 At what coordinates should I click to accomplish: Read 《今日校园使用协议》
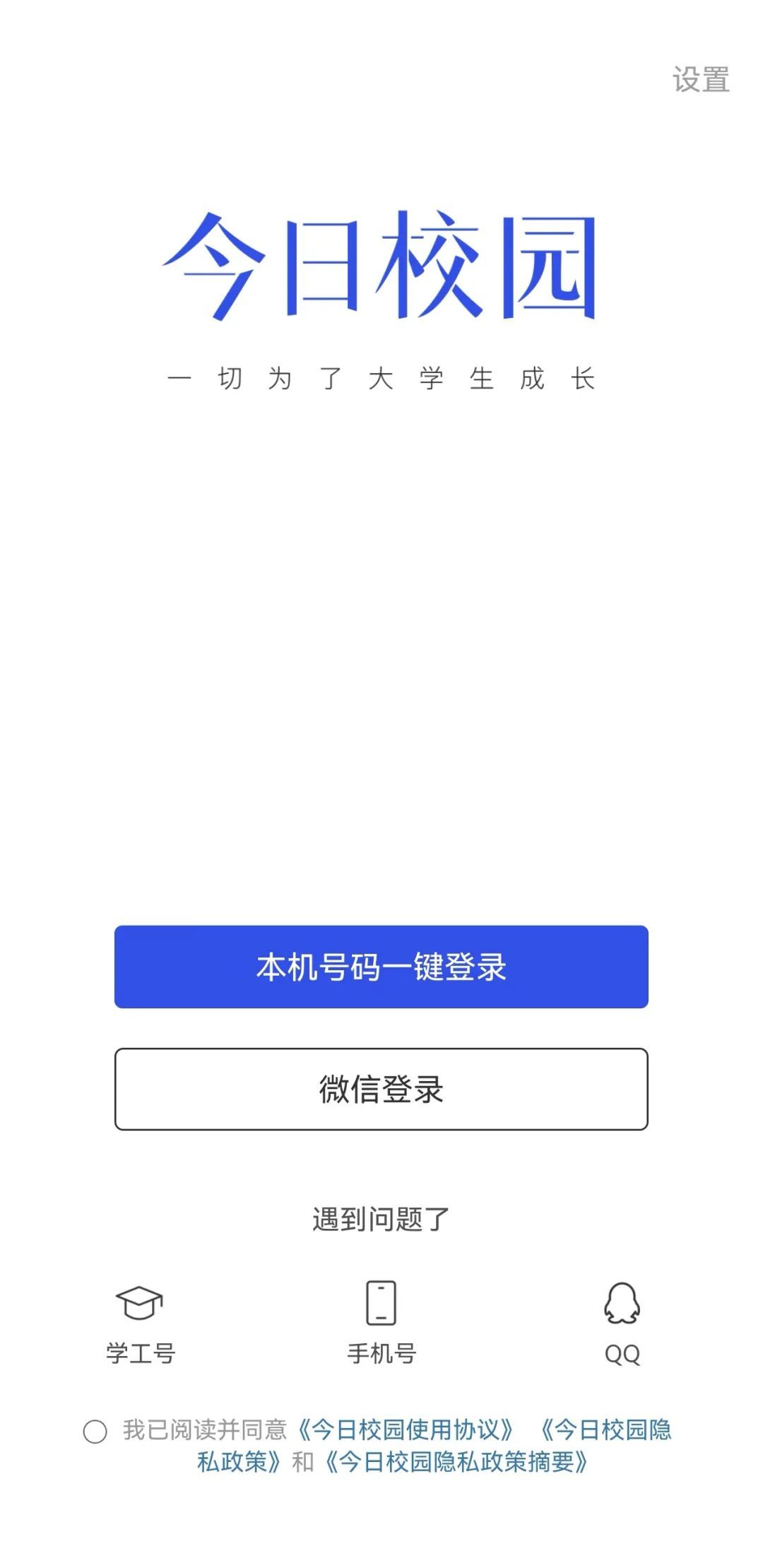405,1430
